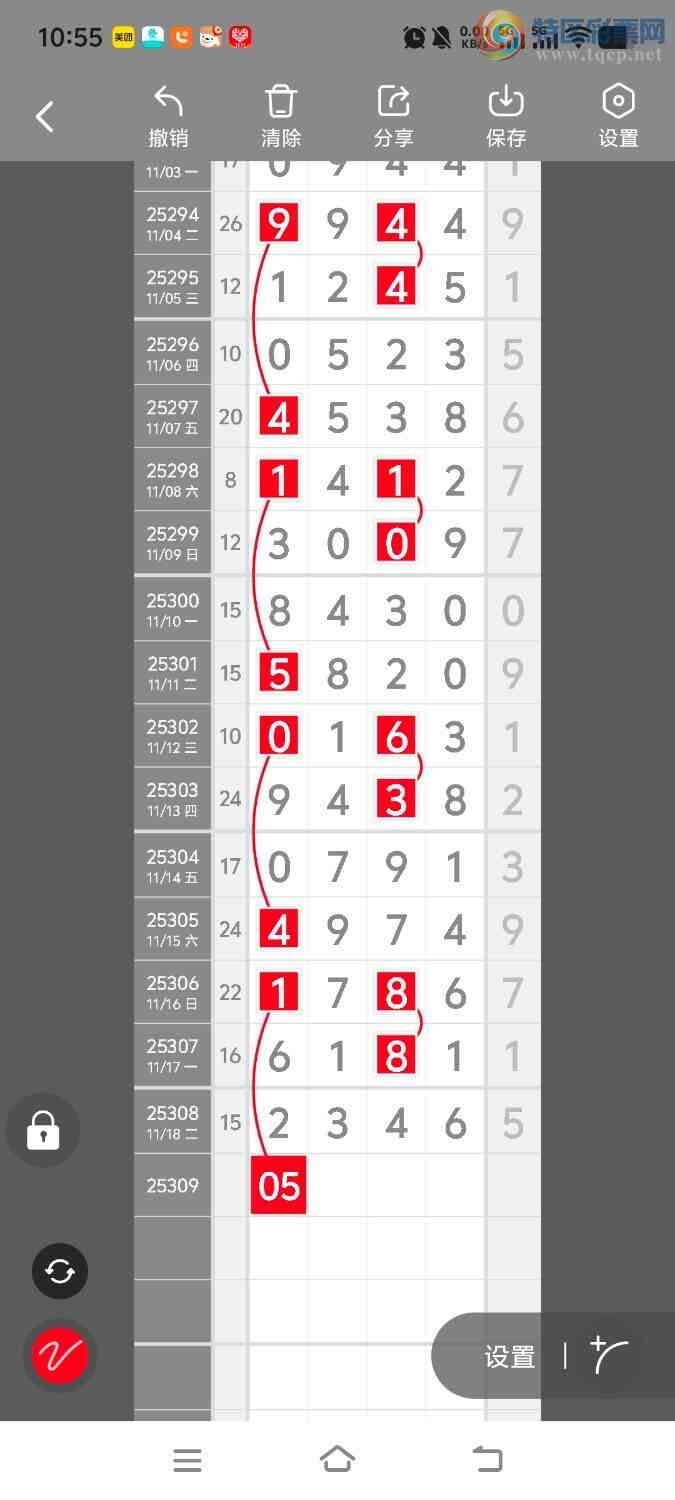Clear all markings with the trash icon
Viewport: 675px width, 1500px height.
281,116
